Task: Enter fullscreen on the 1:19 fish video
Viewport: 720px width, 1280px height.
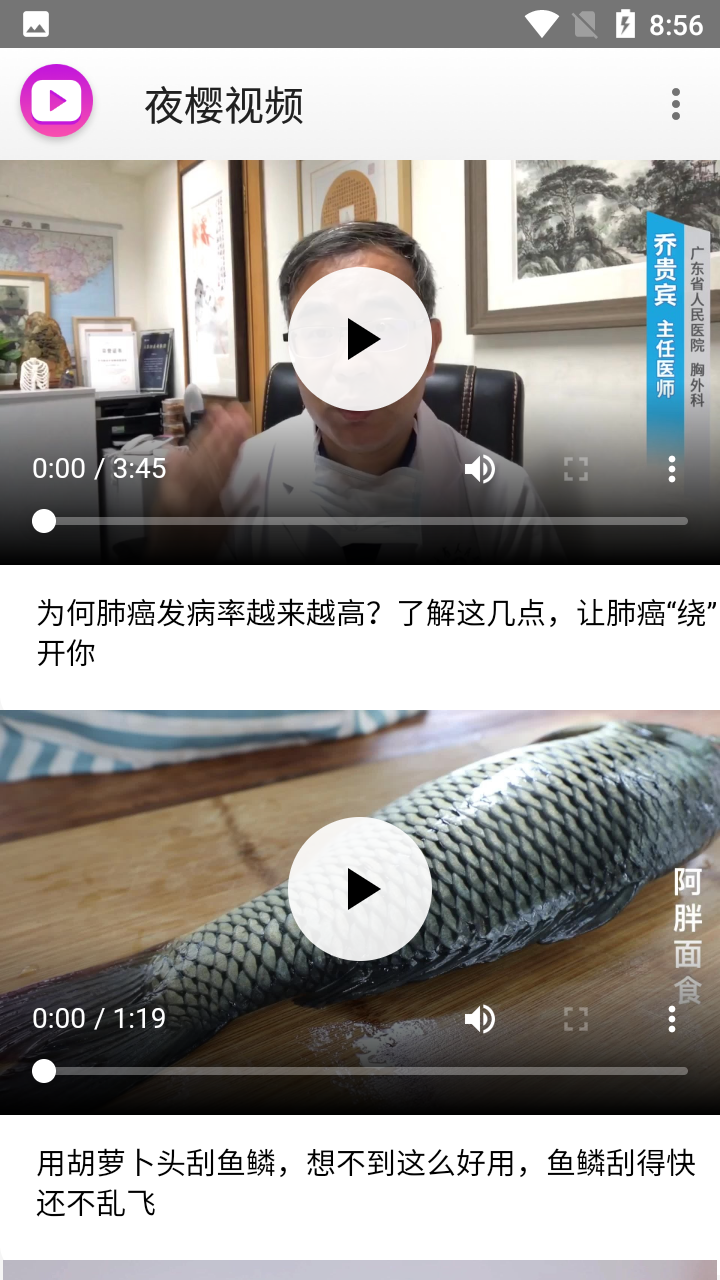Action: click(x=576, y=1019)
